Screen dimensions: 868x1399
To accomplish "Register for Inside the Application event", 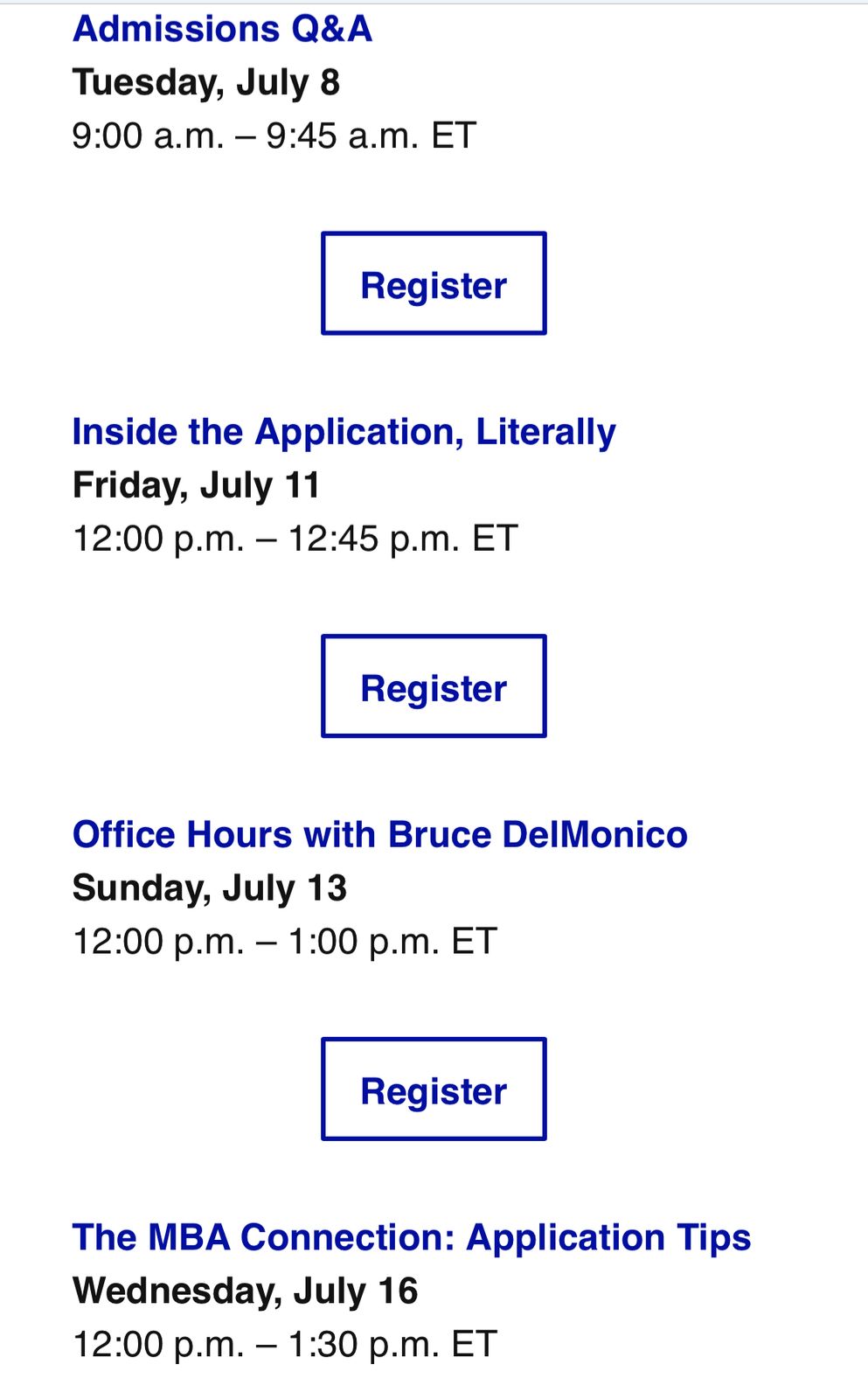I will pos(434,687).
